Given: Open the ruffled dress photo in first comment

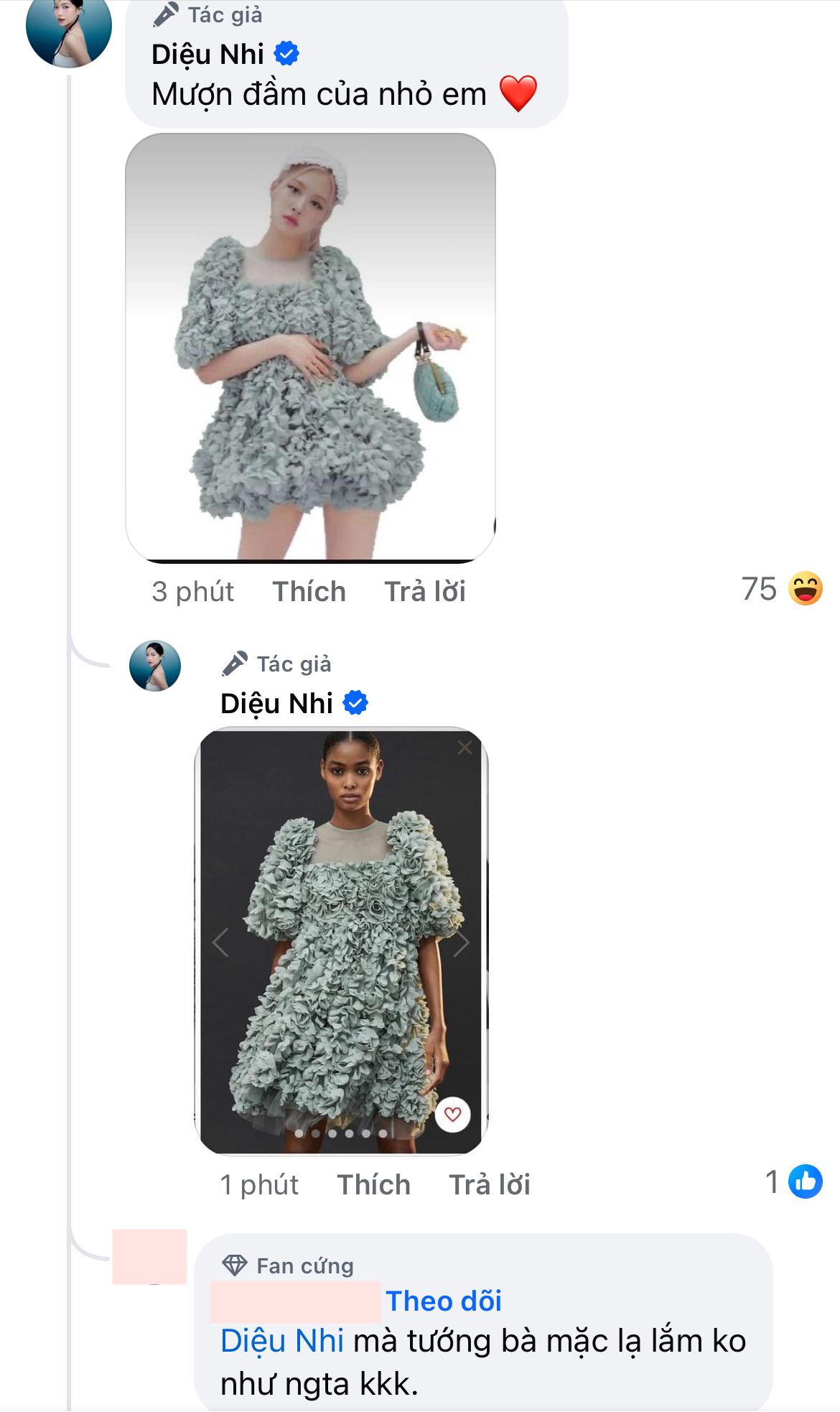Looking at the screenshot, I should pos(310,346).
